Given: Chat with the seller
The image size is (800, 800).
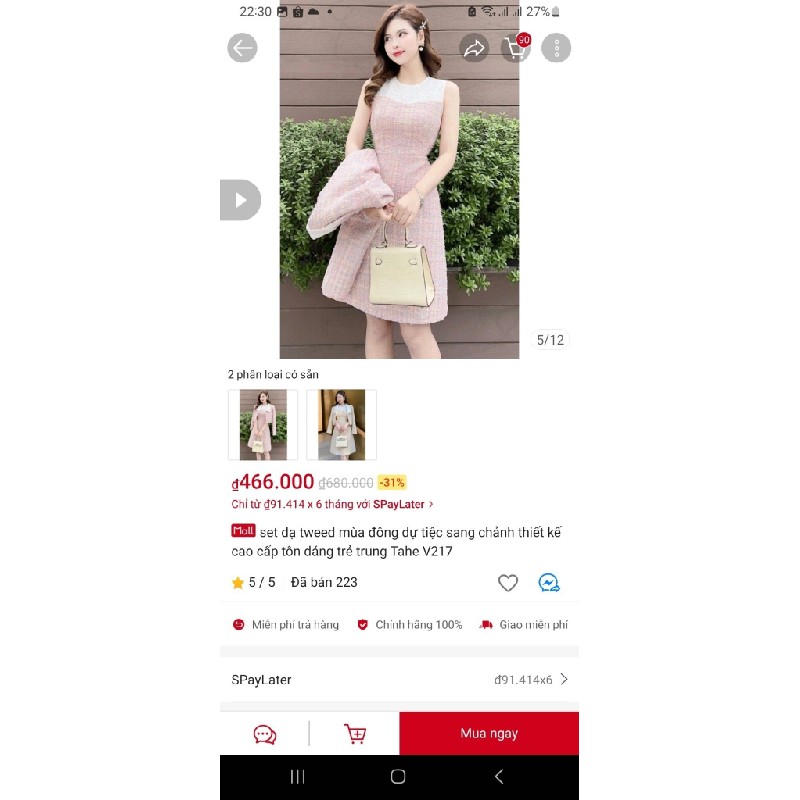Looking at the screenshot, I should click(x=265, y=734).
